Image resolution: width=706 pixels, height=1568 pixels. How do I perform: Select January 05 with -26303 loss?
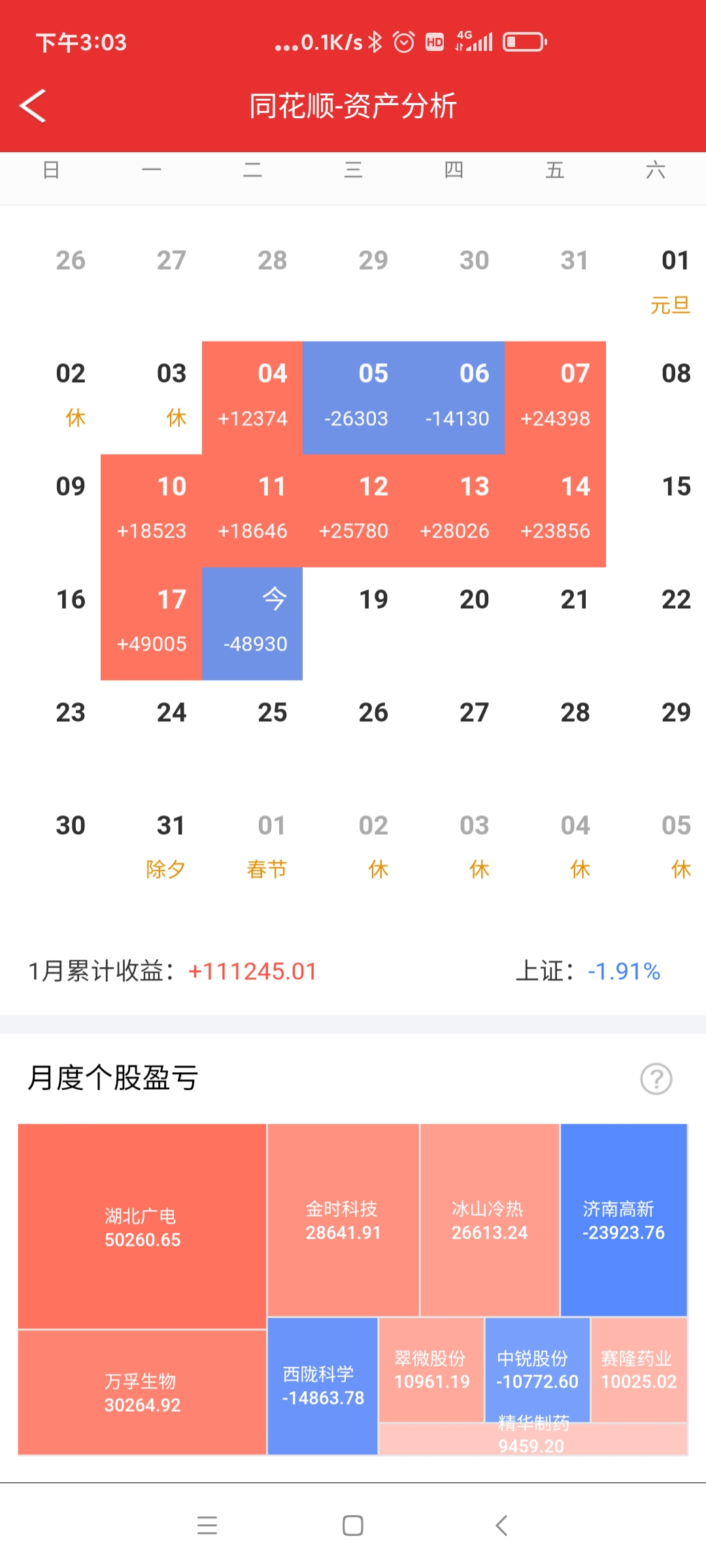tap(353, 397)
